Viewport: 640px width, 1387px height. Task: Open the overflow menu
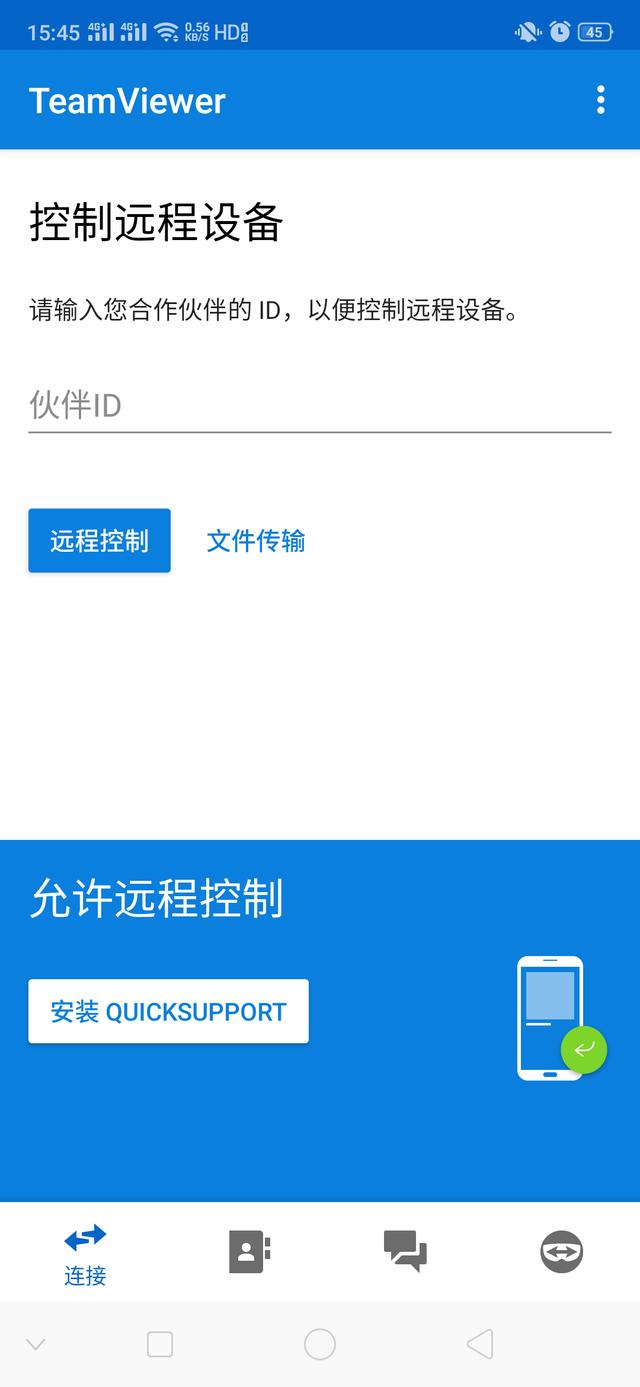[600, 100]
